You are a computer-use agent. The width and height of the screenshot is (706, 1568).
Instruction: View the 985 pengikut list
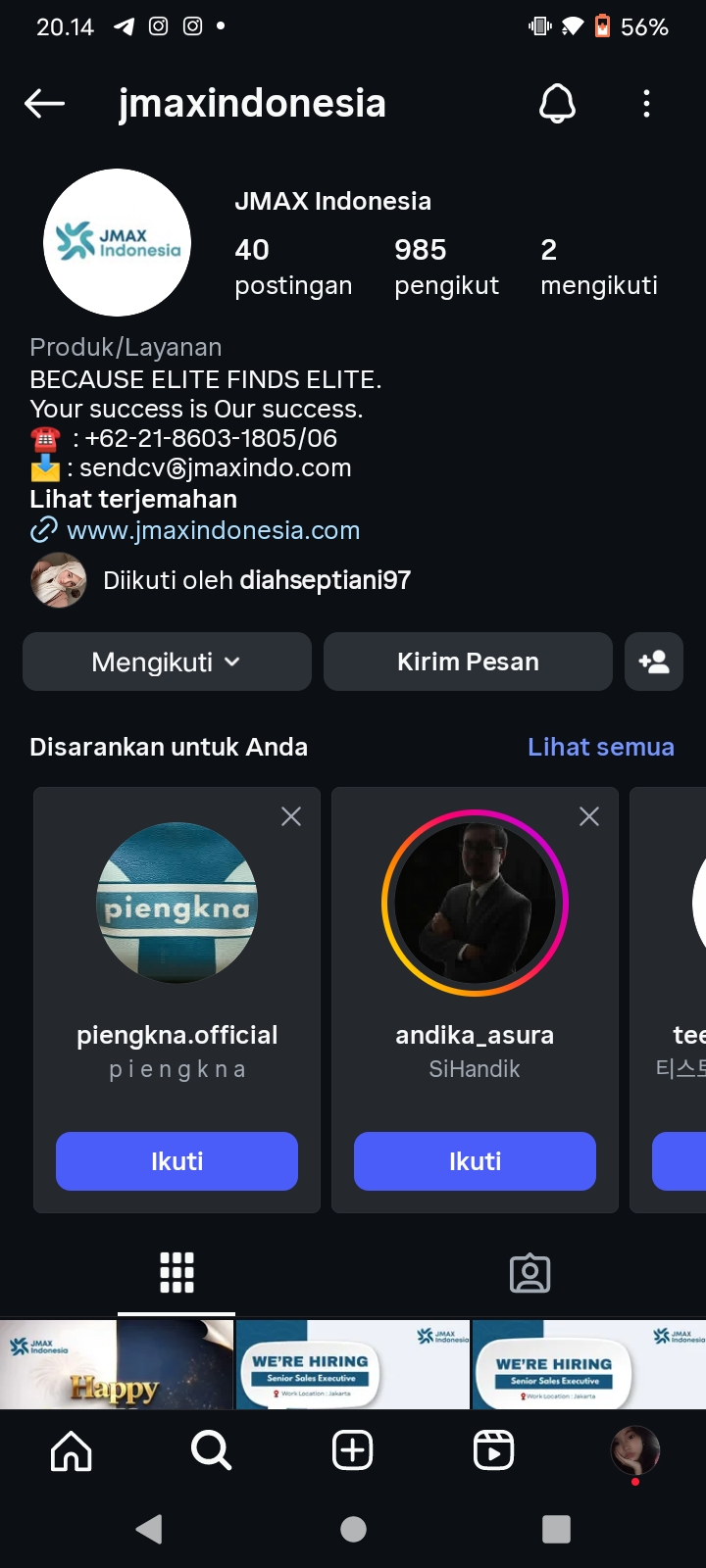pyautogui.click(x=446, y=266)
